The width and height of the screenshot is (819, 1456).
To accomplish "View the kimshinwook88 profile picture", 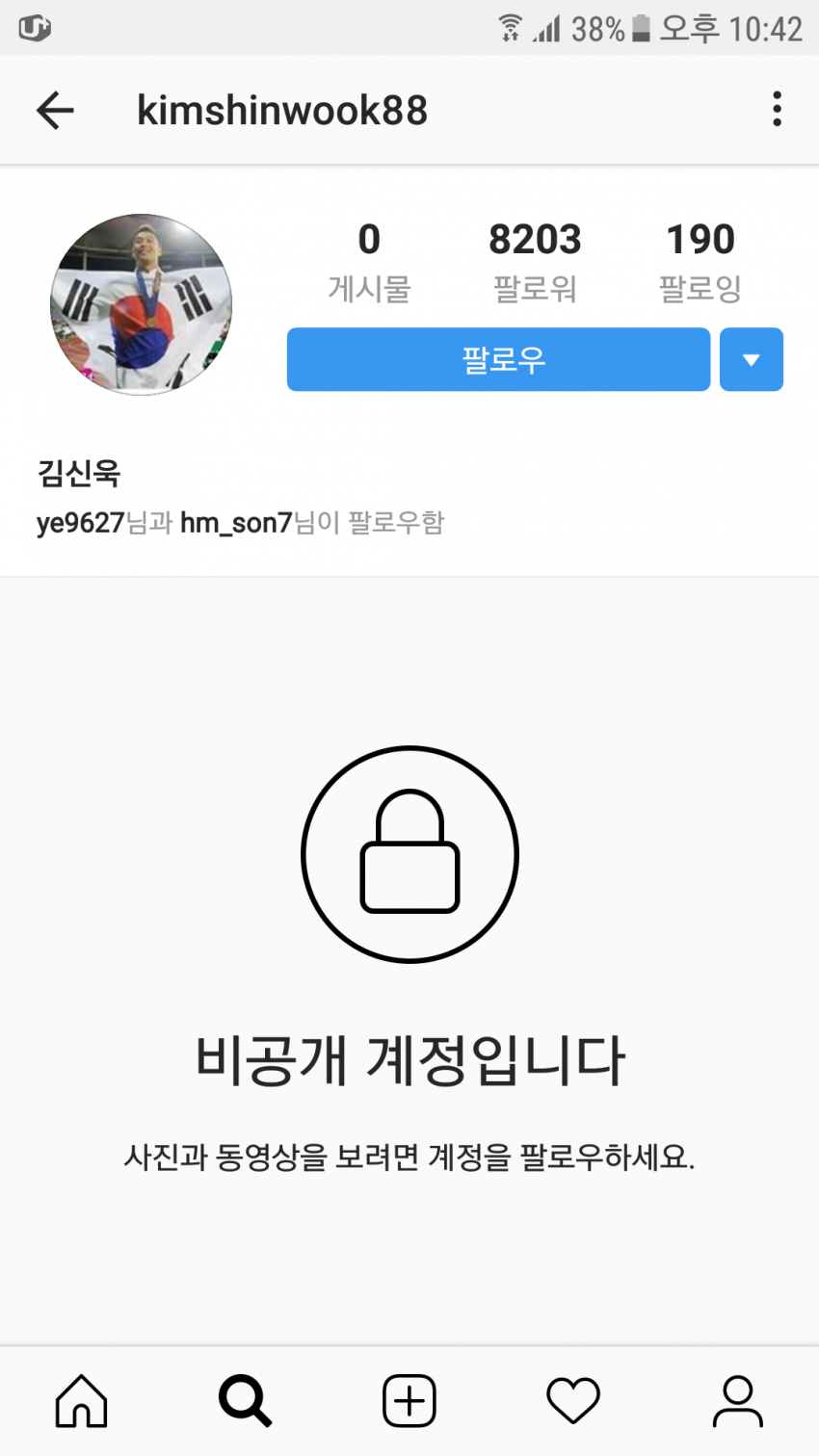I will 141,304.
